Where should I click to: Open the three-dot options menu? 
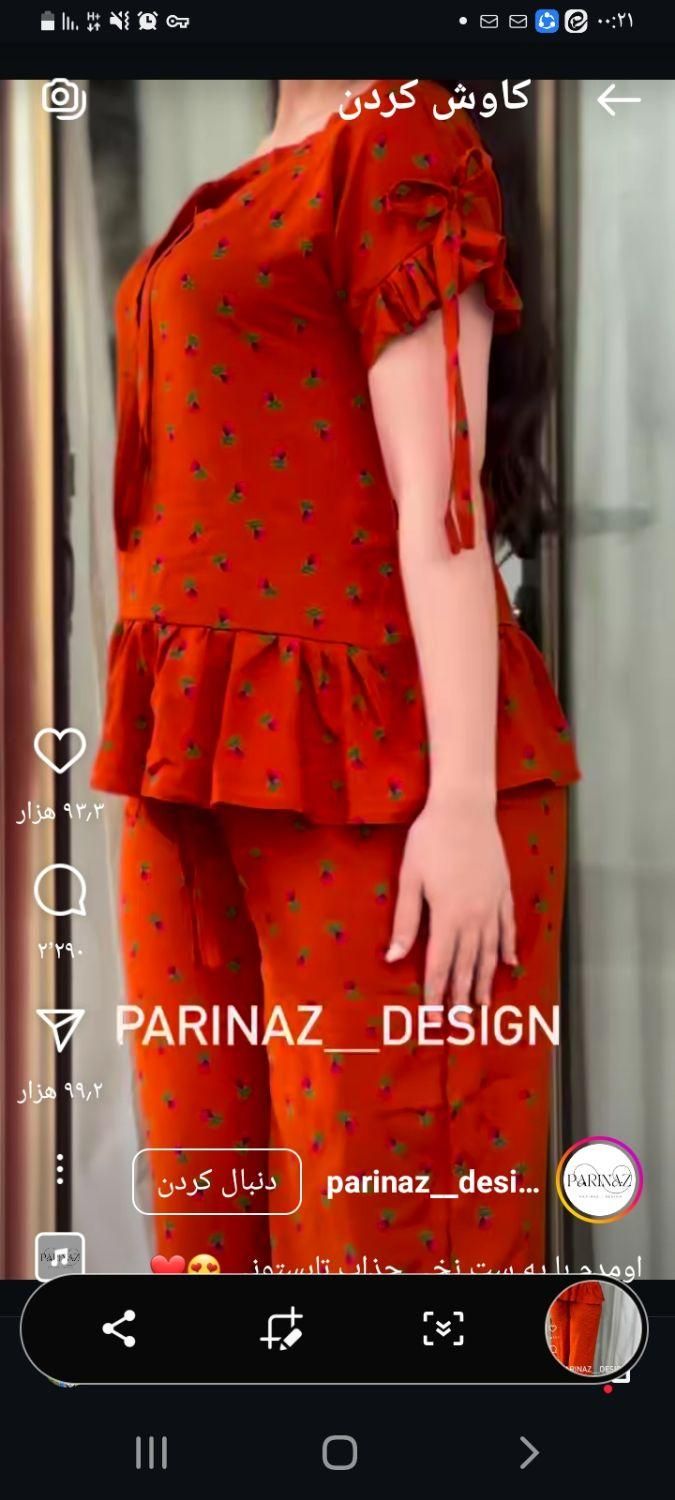(x=60, y=1169)
